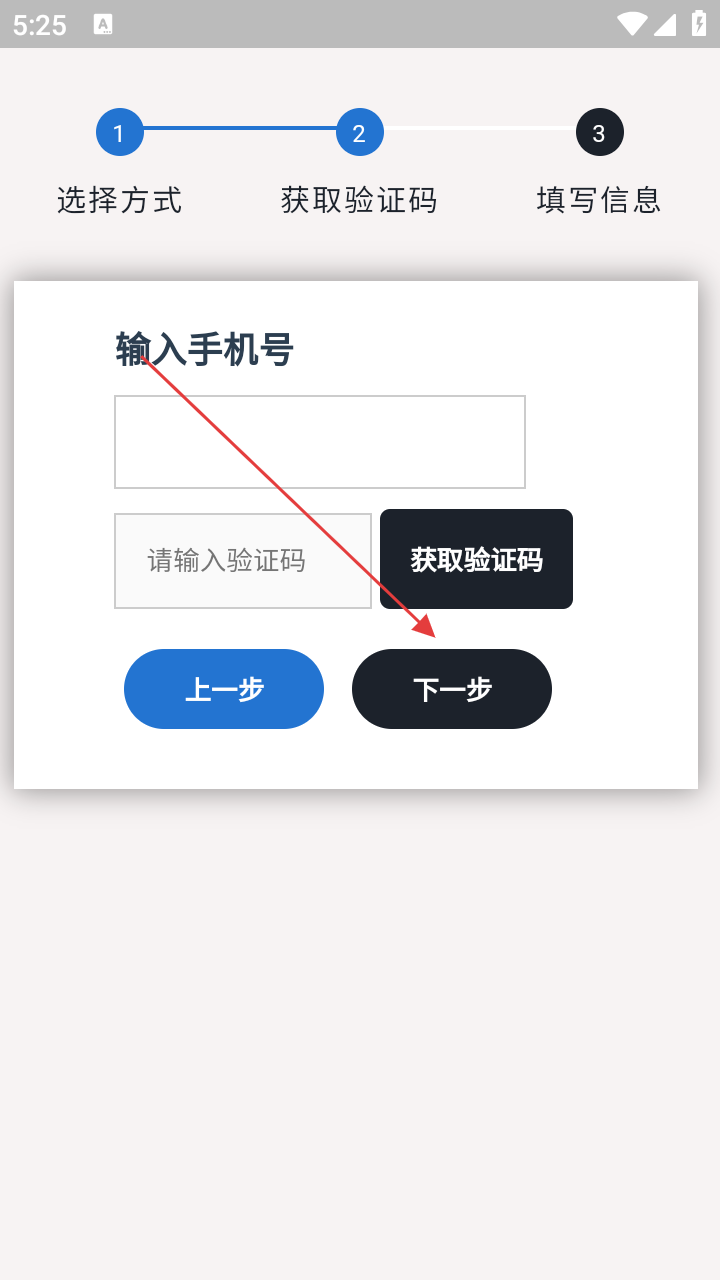
Task: Go back with 上一步 button
Action: [x=224, y=689]
